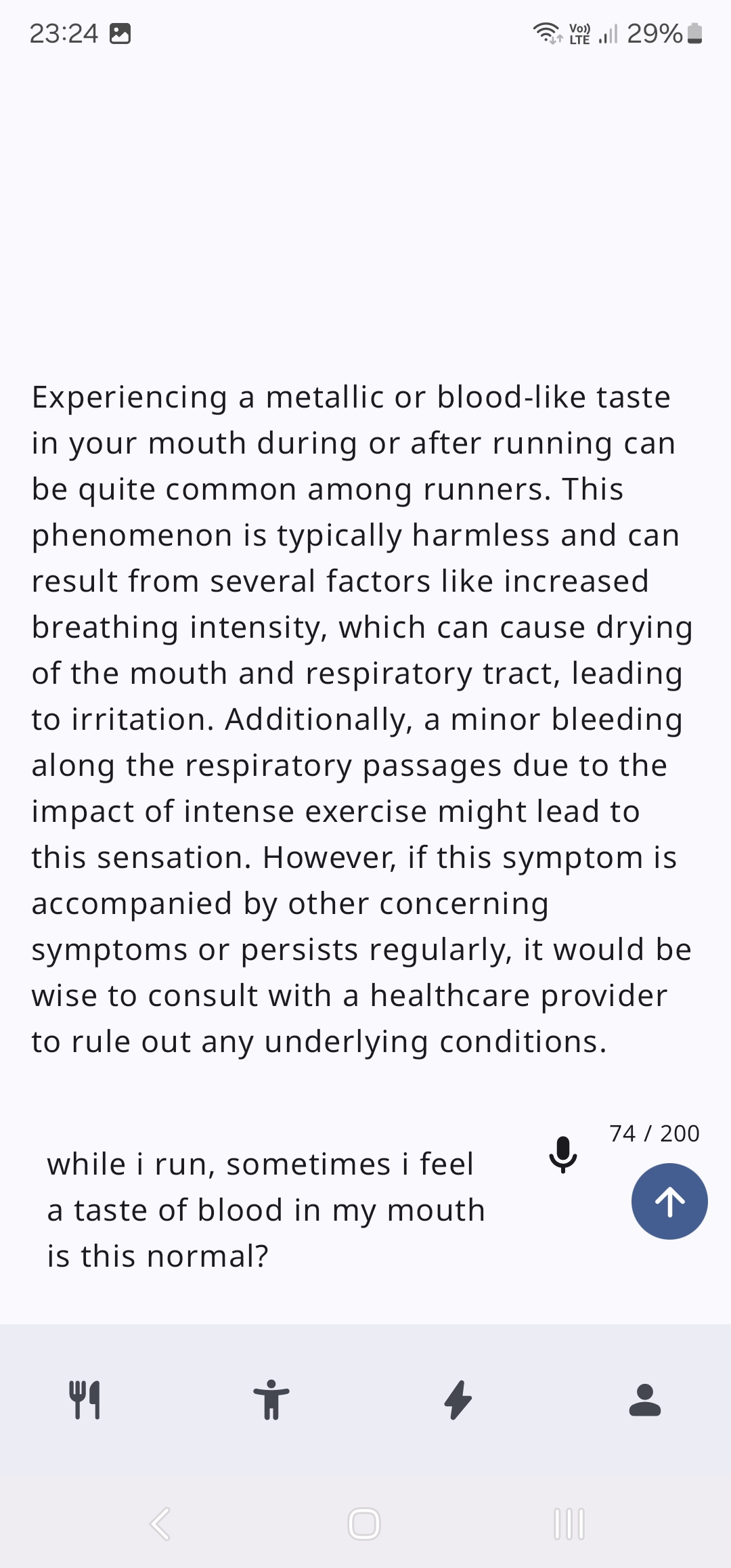
Task: Send the question with the arrow button
Action: click(669, 1202)
